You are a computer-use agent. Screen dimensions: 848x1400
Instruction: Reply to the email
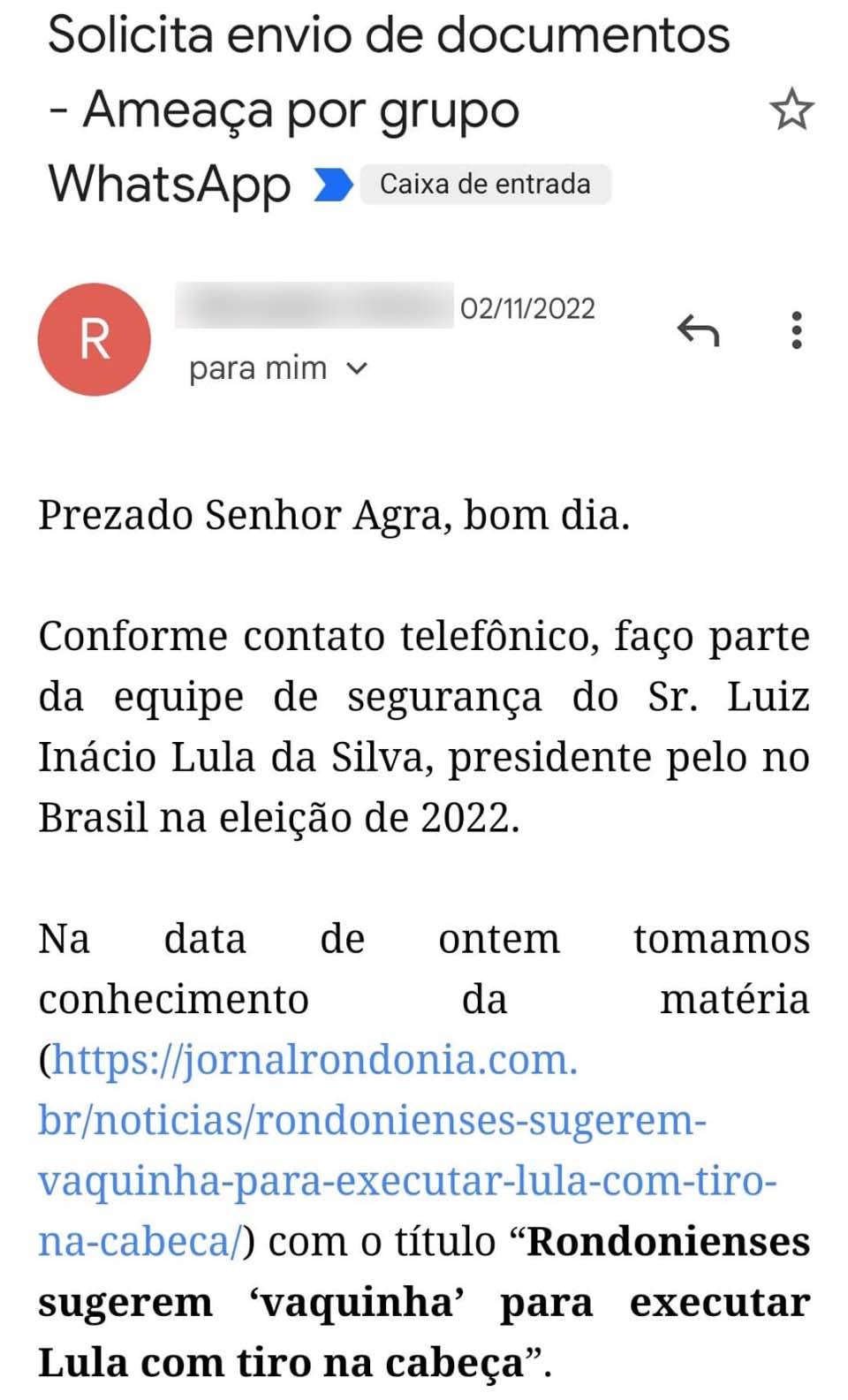coord(698,330)
